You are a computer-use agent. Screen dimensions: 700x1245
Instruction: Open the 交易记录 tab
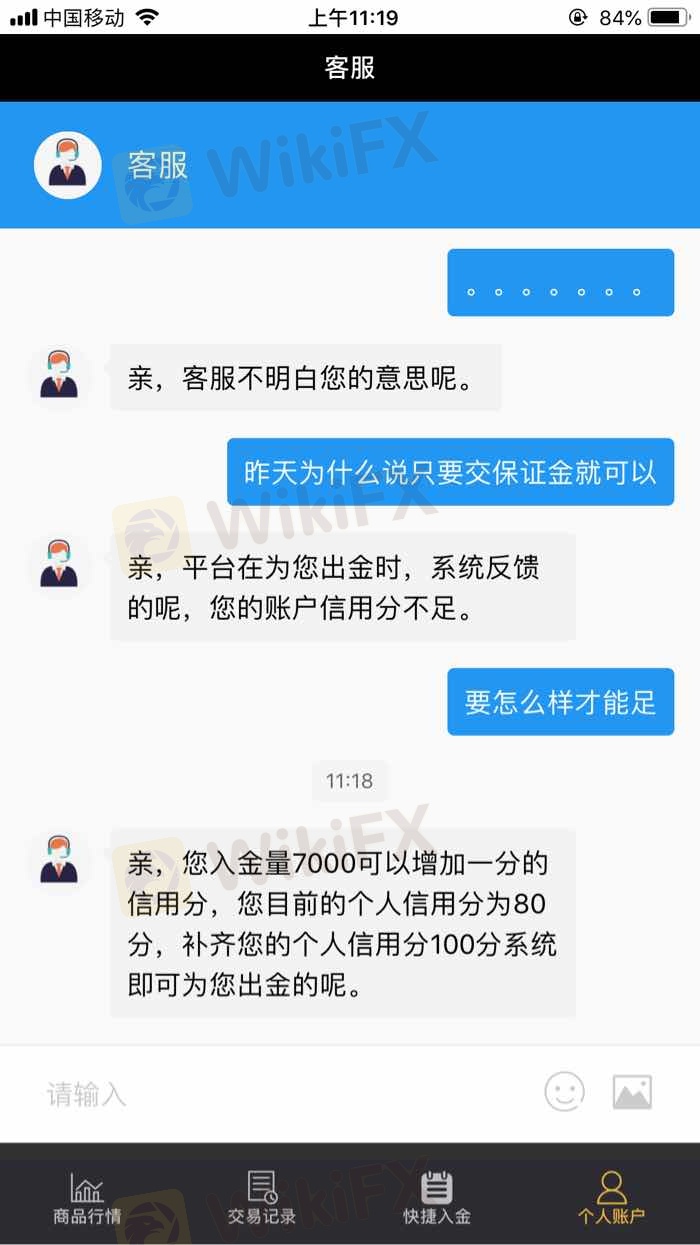pyautogui.click(x=262, y=1198)
